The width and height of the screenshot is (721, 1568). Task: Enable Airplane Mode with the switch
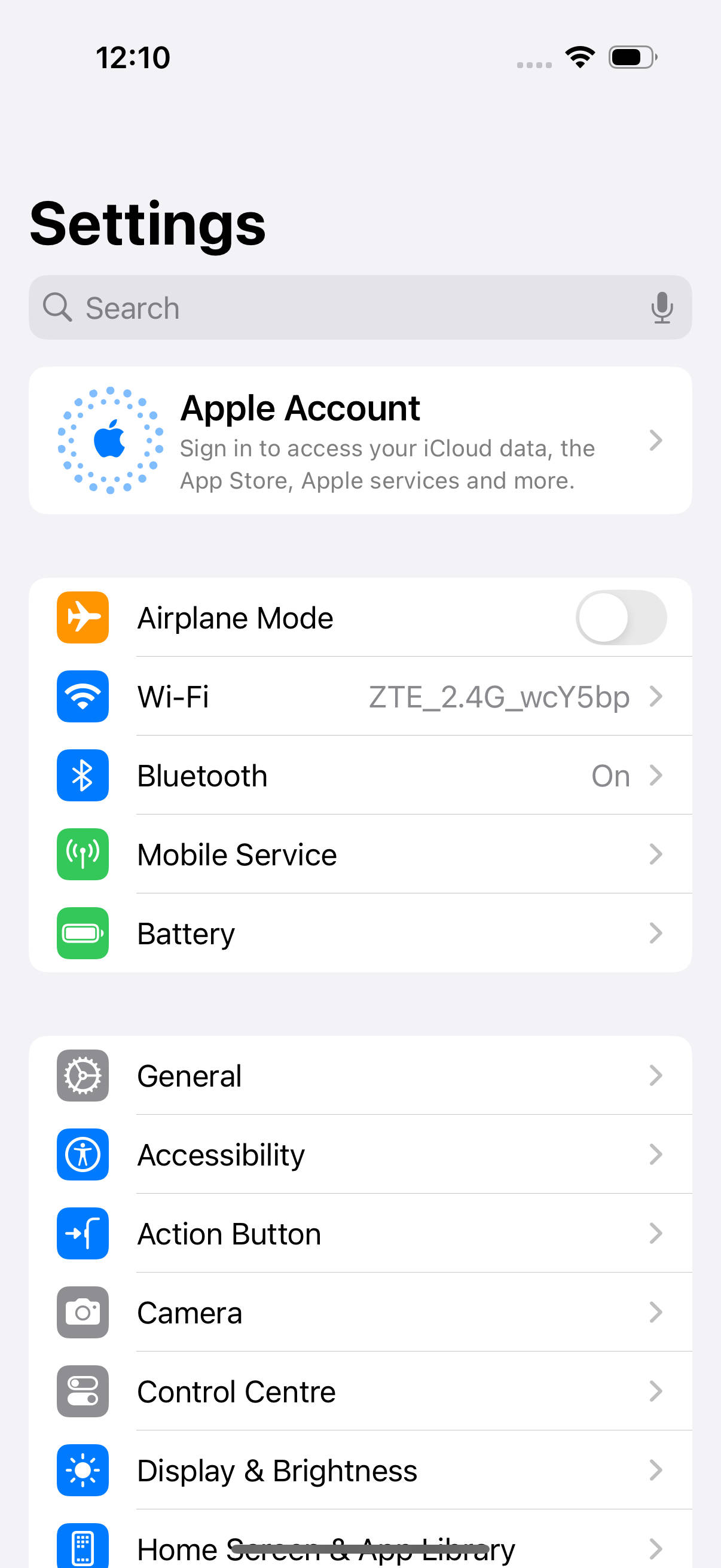click(622, 617)
